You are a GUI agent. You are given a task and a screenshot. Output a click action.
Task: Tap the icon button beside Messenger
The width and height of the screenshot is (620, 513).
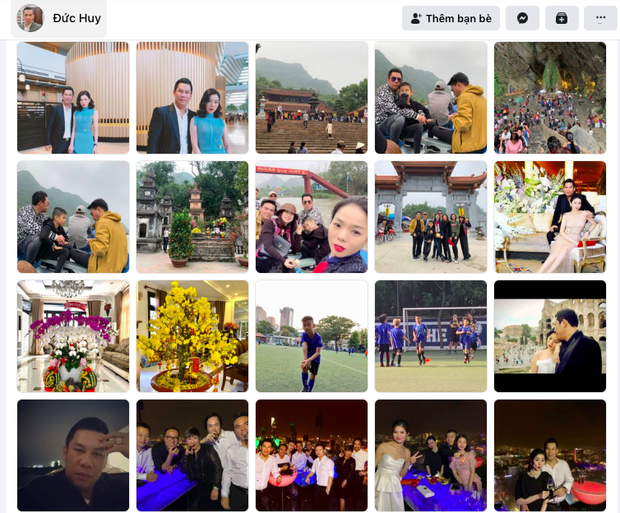coord(562,18)
